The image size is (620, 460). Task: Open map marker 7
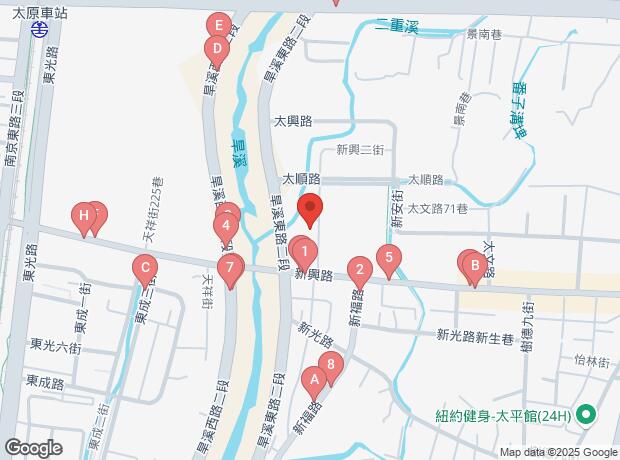pos(231,268)
